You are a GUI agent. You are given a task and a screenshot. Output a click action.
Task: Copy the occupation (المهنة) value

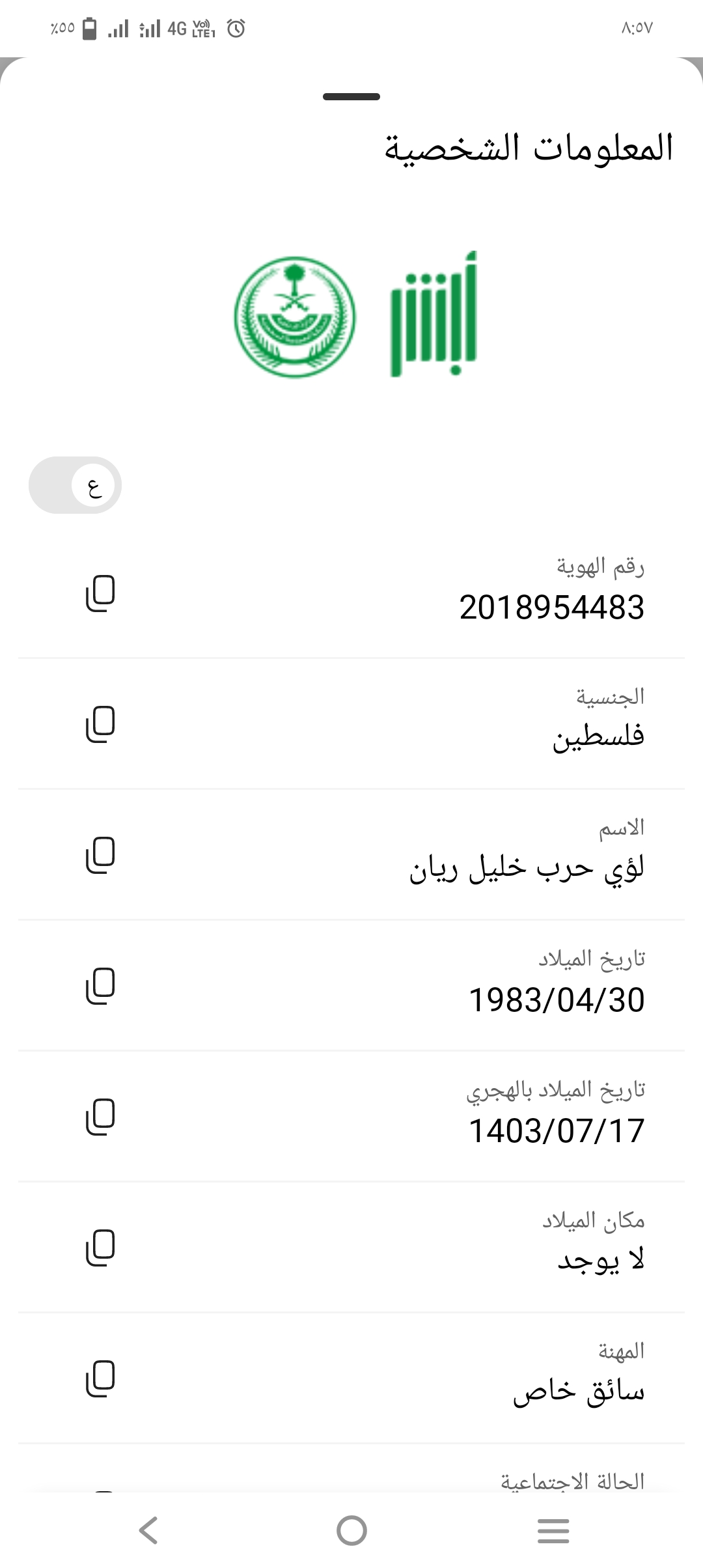100,1379
